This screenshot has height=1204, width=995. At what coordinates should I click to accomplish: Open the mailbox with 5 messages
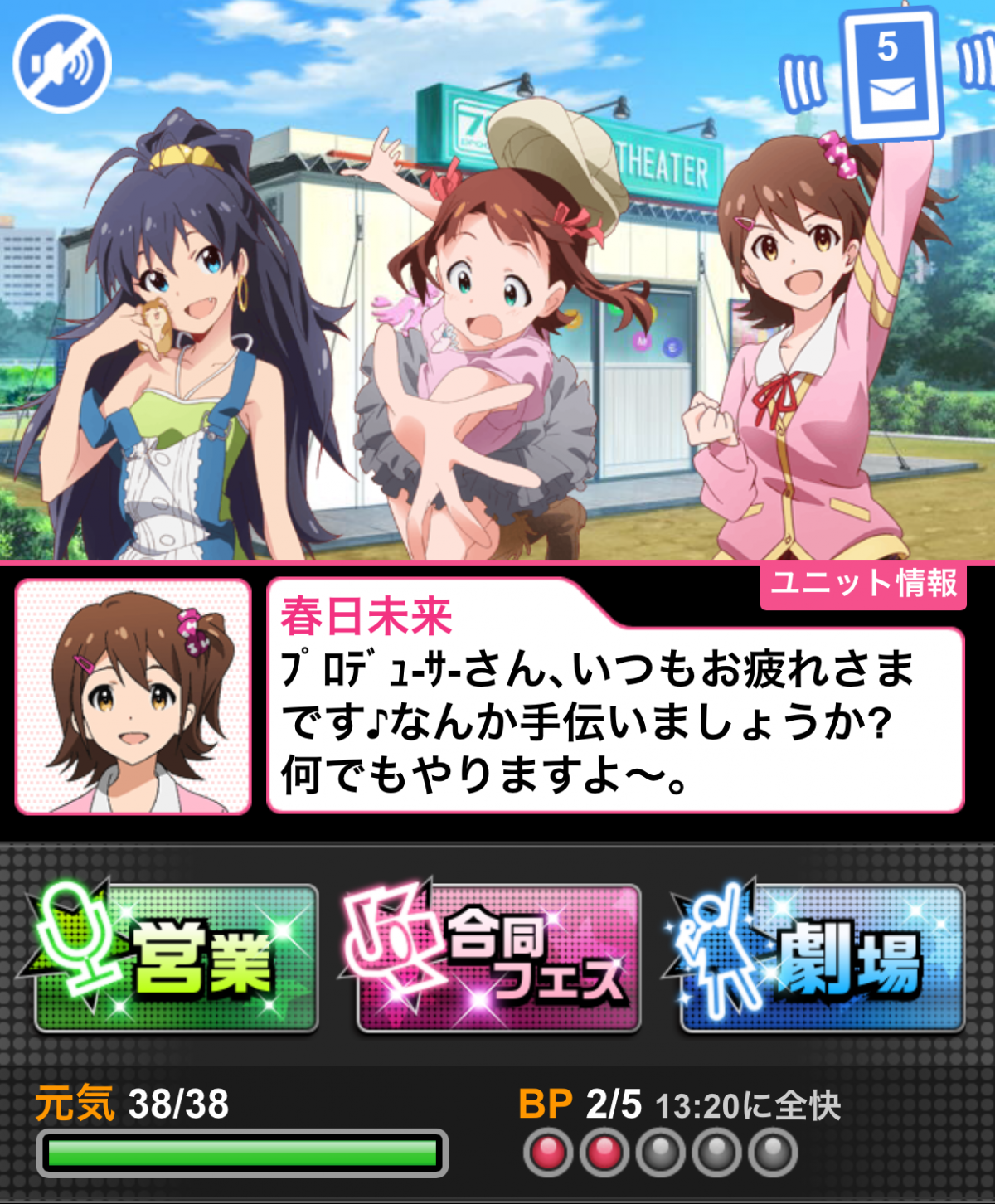891,75
